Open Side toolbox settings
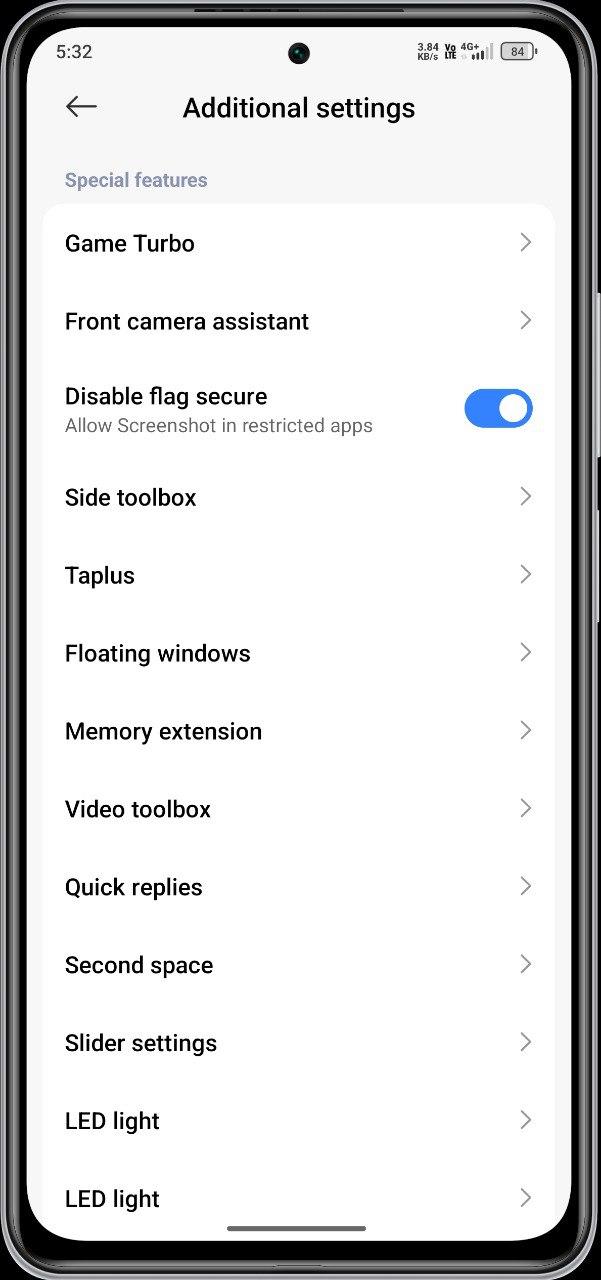Viewport: 601px width, 1280px height. point(298,497)
